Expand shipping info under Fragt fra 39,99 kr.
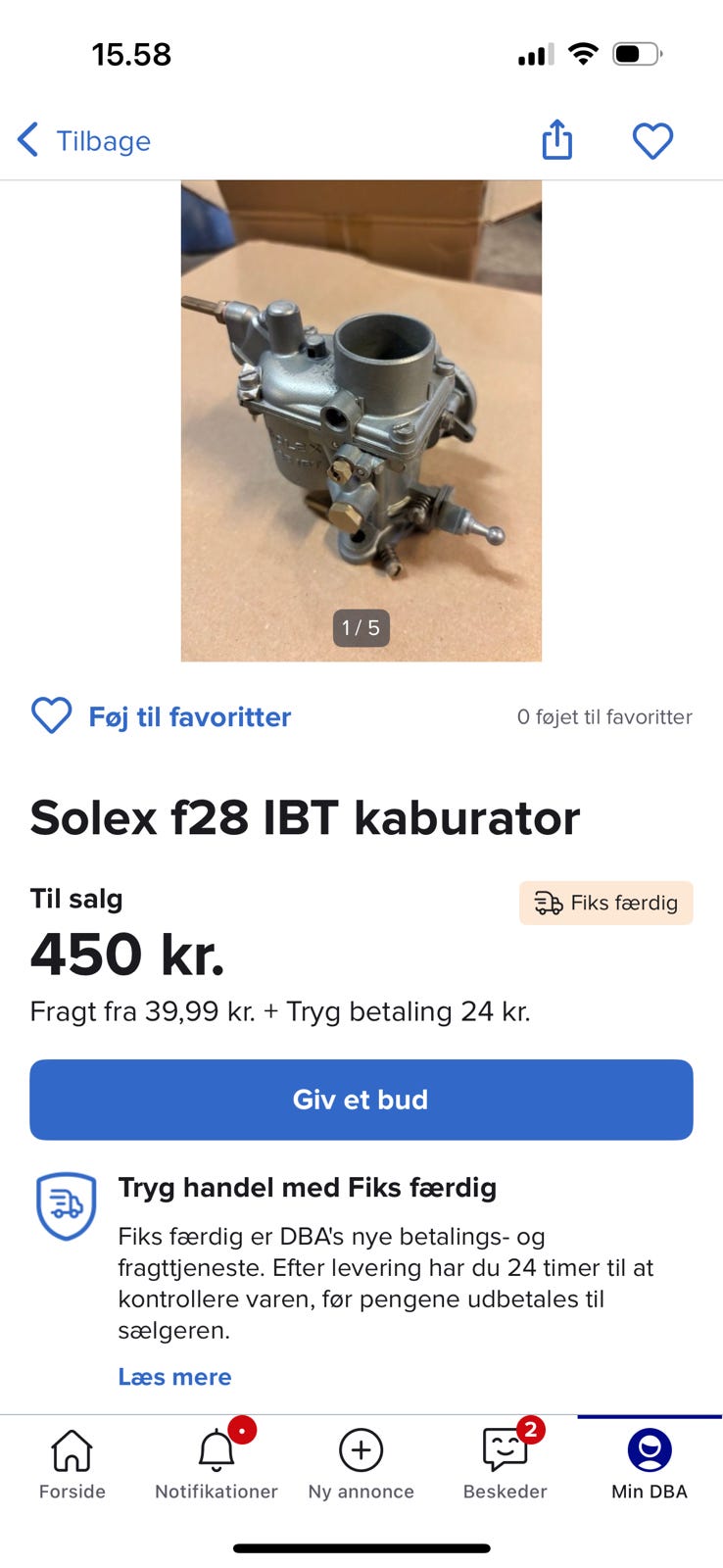The image size is (723, 1568). tap(281, 1010)
